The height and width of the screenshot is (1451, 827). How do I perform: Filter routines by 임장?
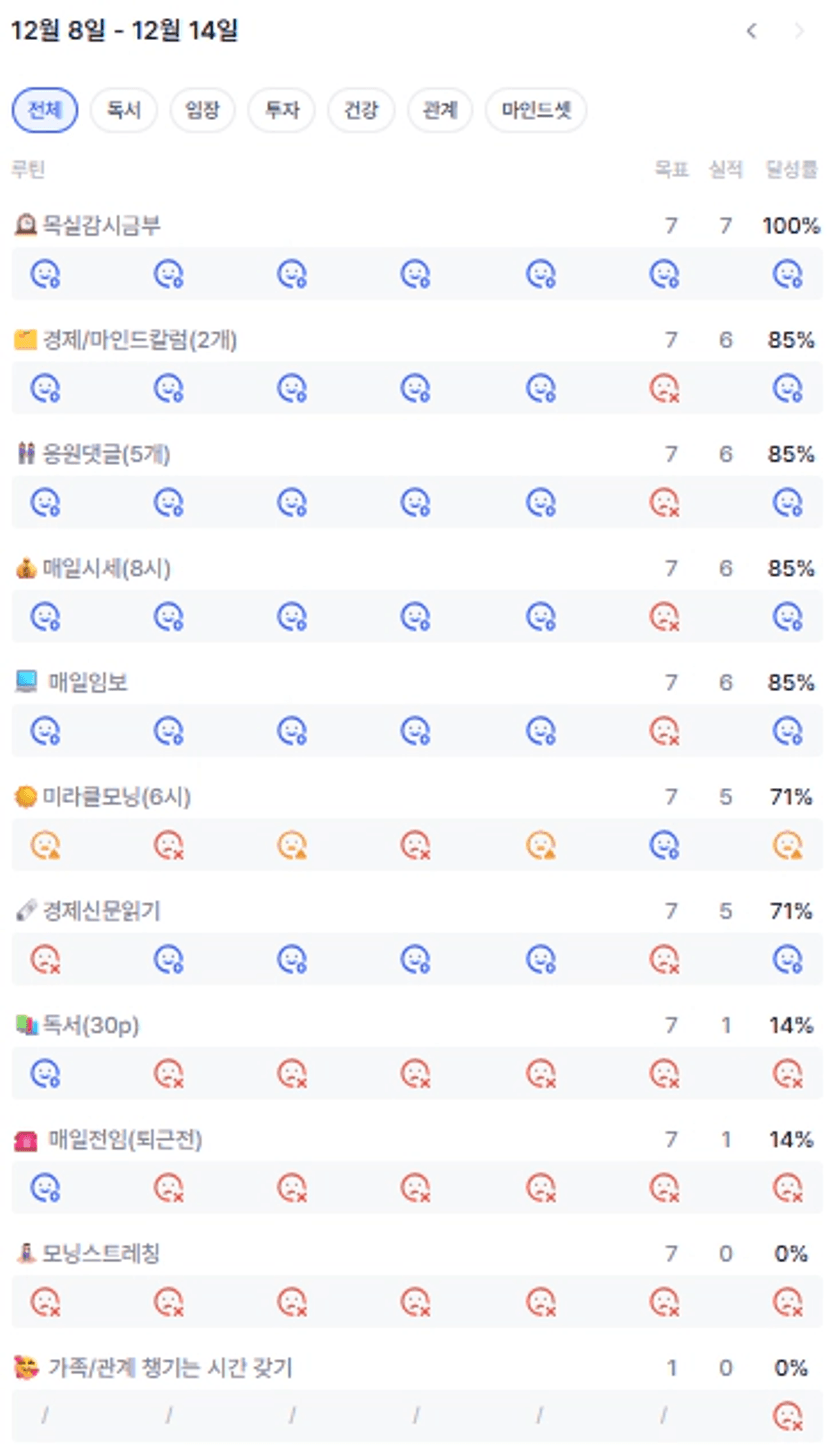pyautogui.click(x=202, y=111)
